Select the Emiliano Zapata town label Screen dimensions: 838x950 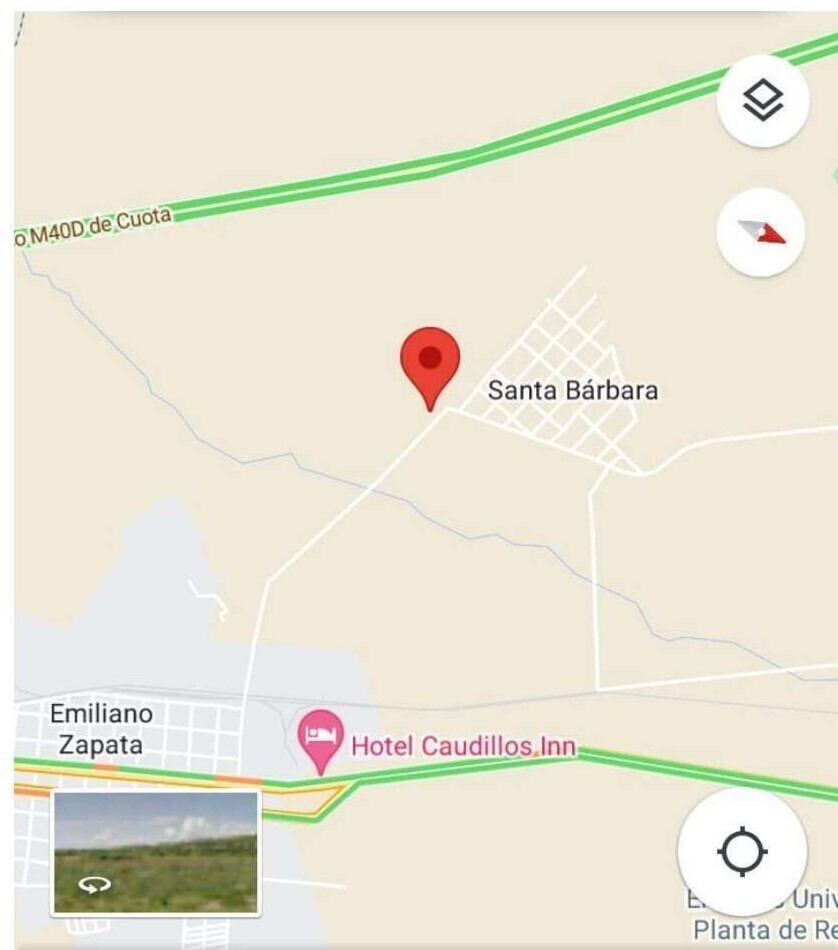point(104,728)
